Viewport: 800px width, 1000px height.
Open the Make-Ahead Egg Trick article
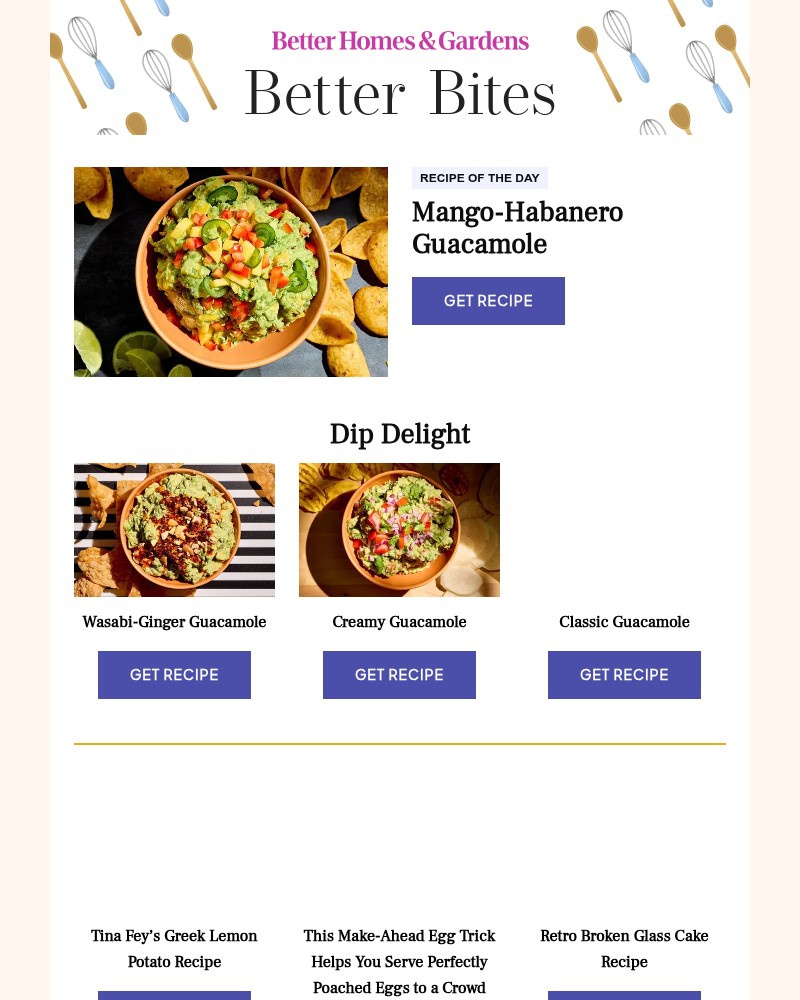click(x=399, y=961)
